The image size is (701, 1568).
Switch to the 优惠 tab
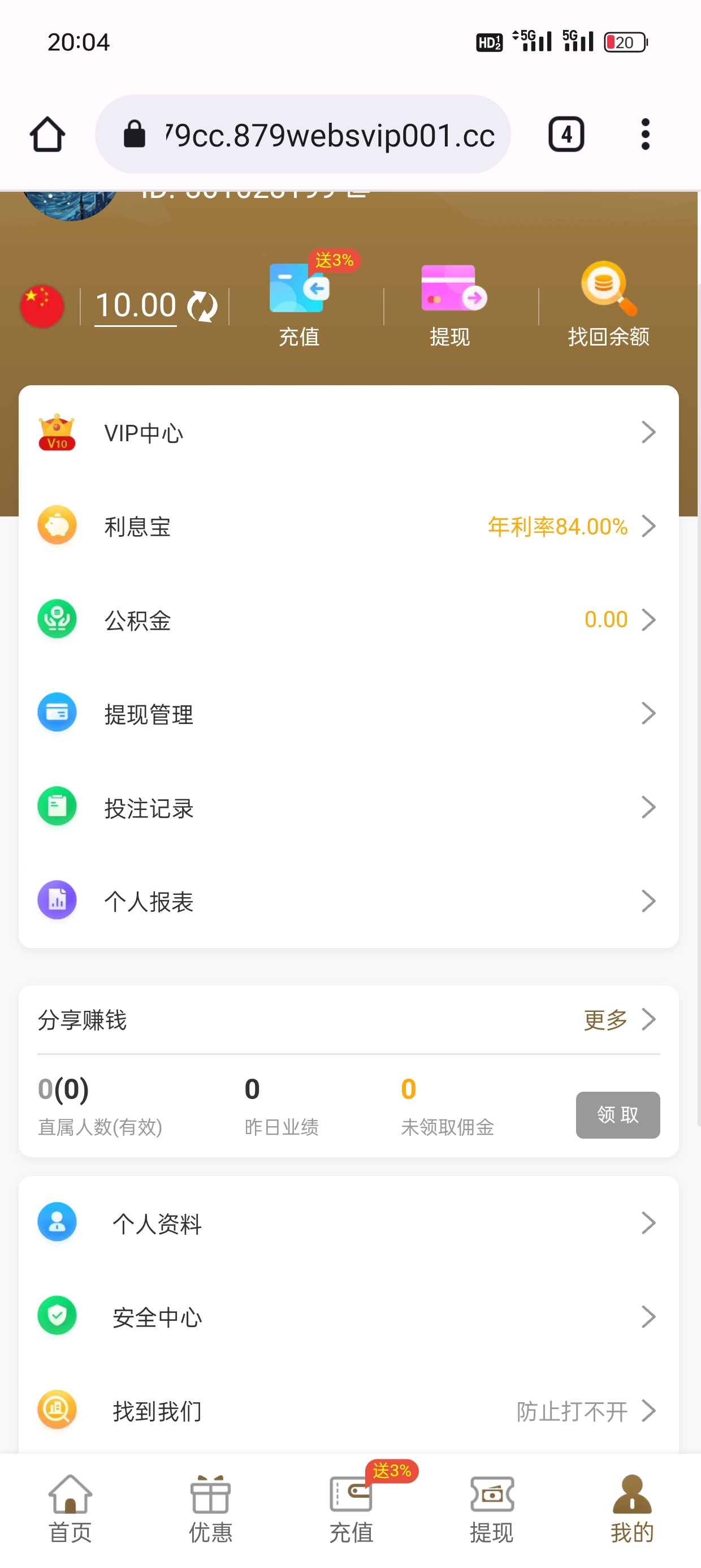point(210,1510)
